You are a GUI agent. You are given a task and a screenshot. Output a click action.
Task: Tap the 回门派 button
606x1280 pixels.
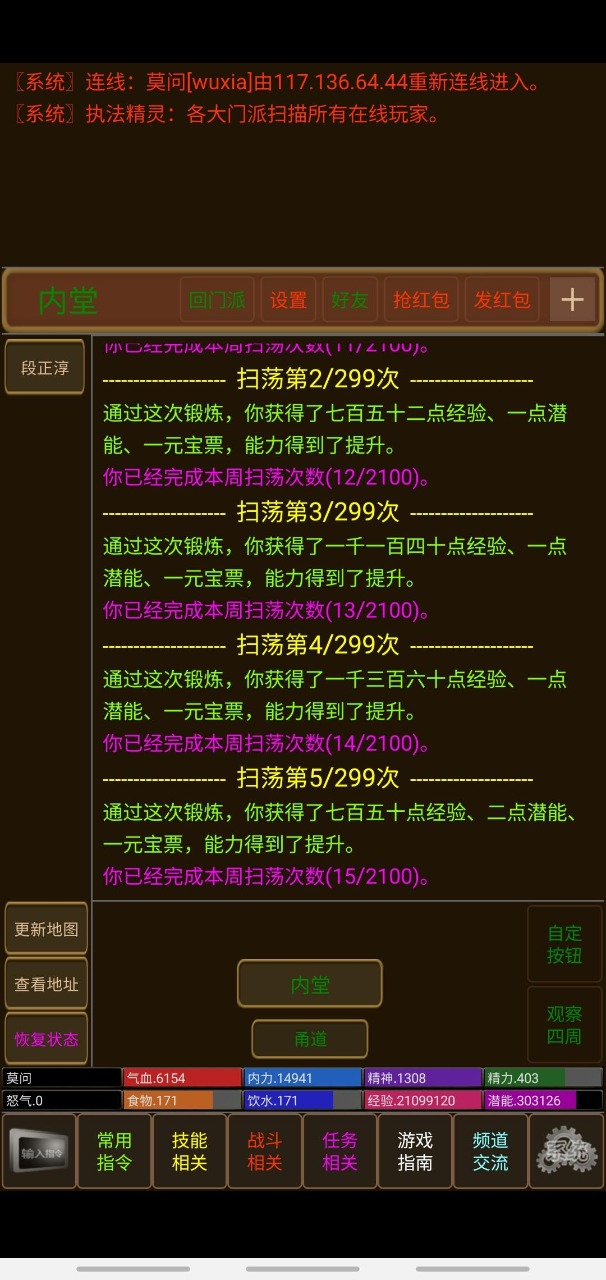pos(216,300)
